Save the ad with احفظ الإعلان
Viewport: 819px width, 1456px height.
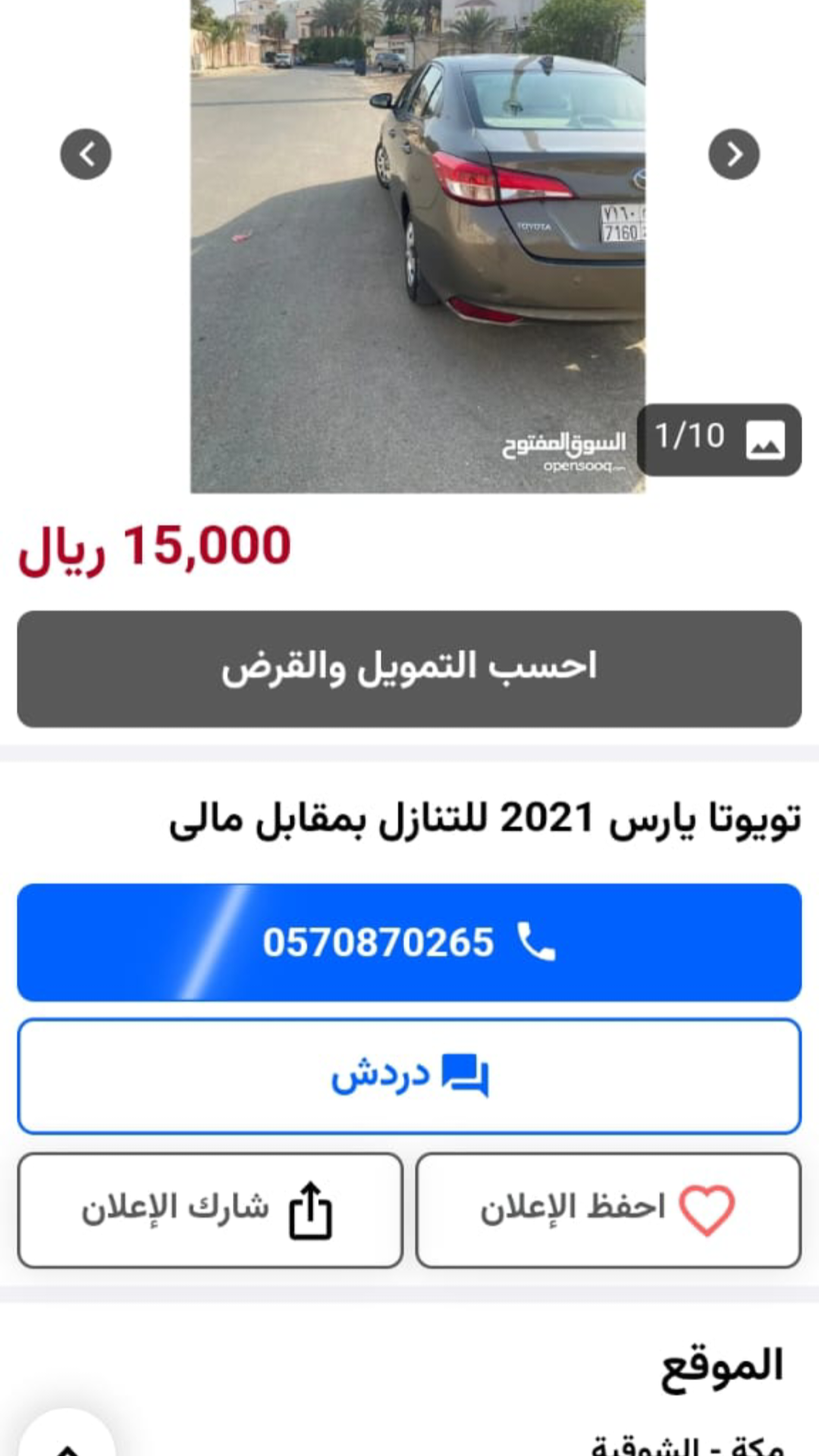tap(608, 1210)
